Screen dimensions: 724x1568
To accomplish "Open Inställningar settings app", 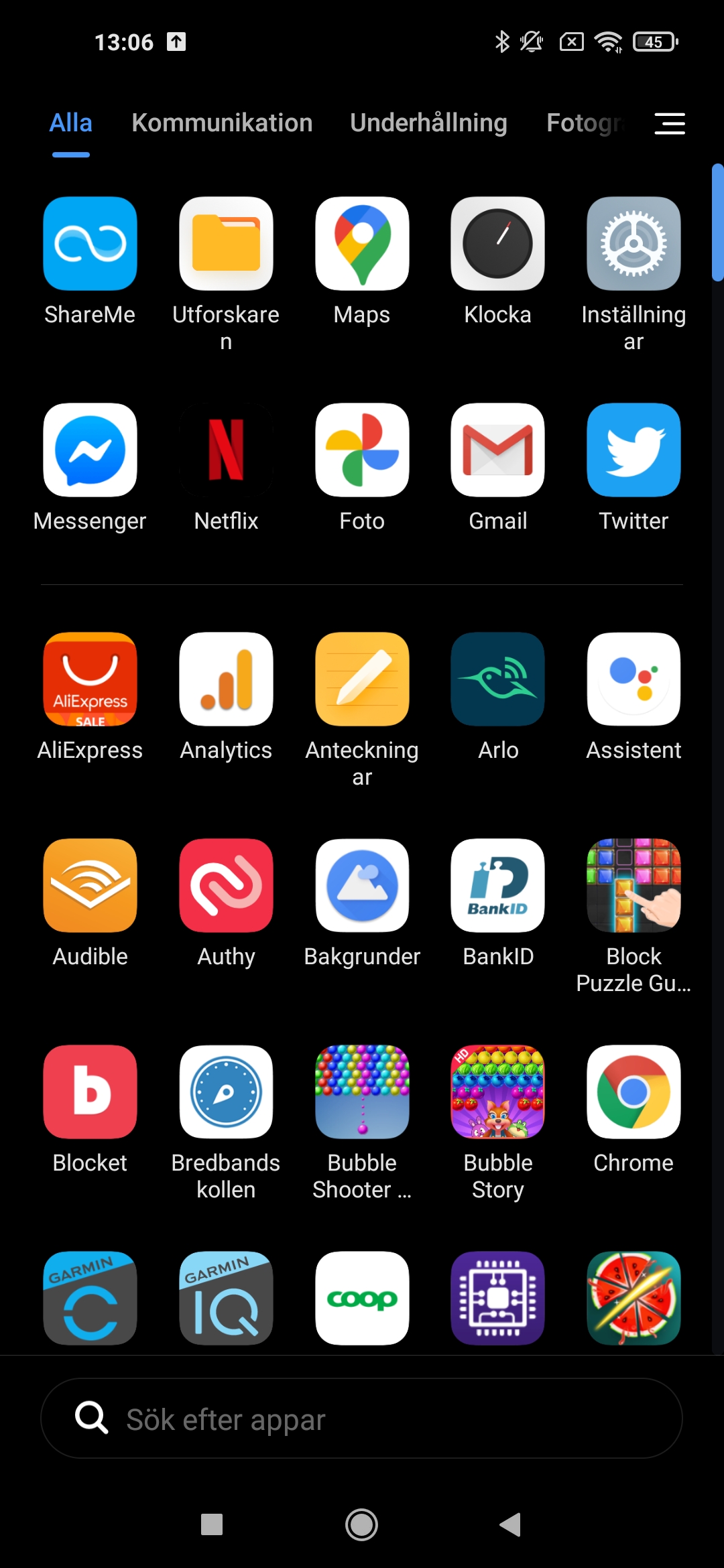I will click(633, 244).
